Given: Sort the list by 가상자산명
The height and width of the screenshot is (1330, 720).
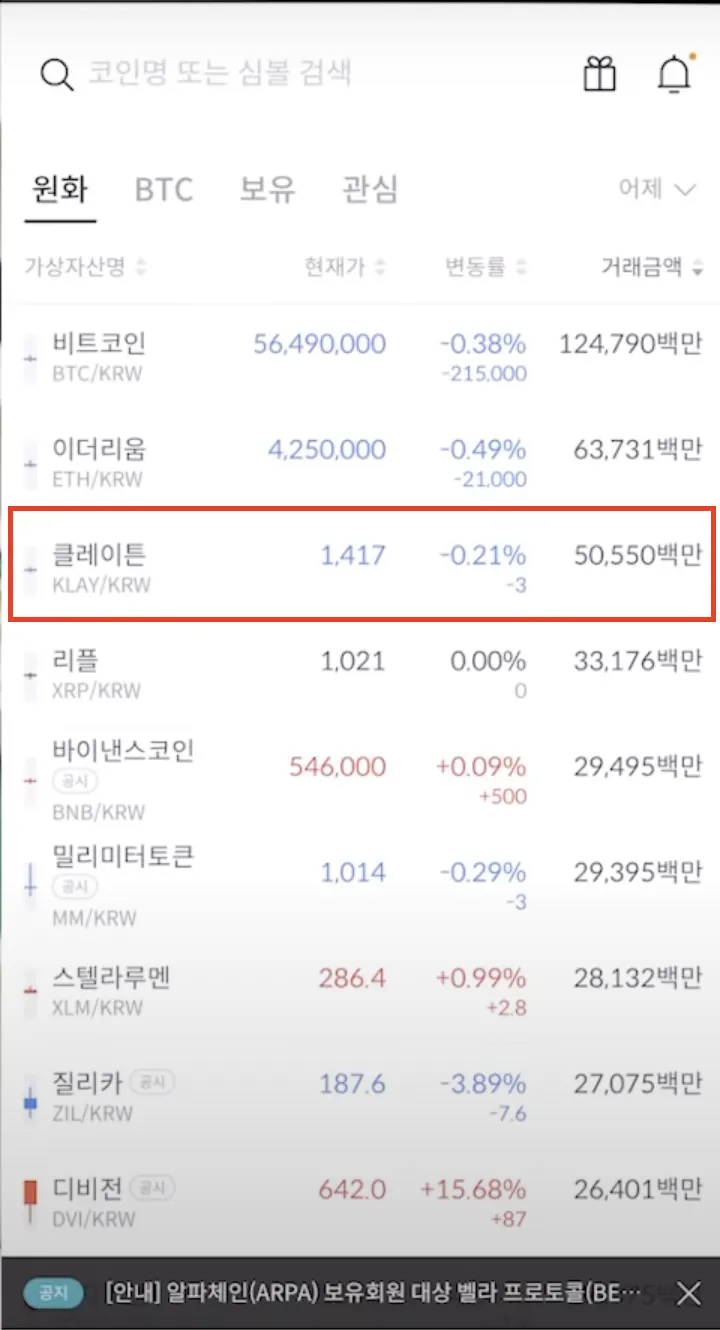Looking at the screenshot, I should [86, 267].
